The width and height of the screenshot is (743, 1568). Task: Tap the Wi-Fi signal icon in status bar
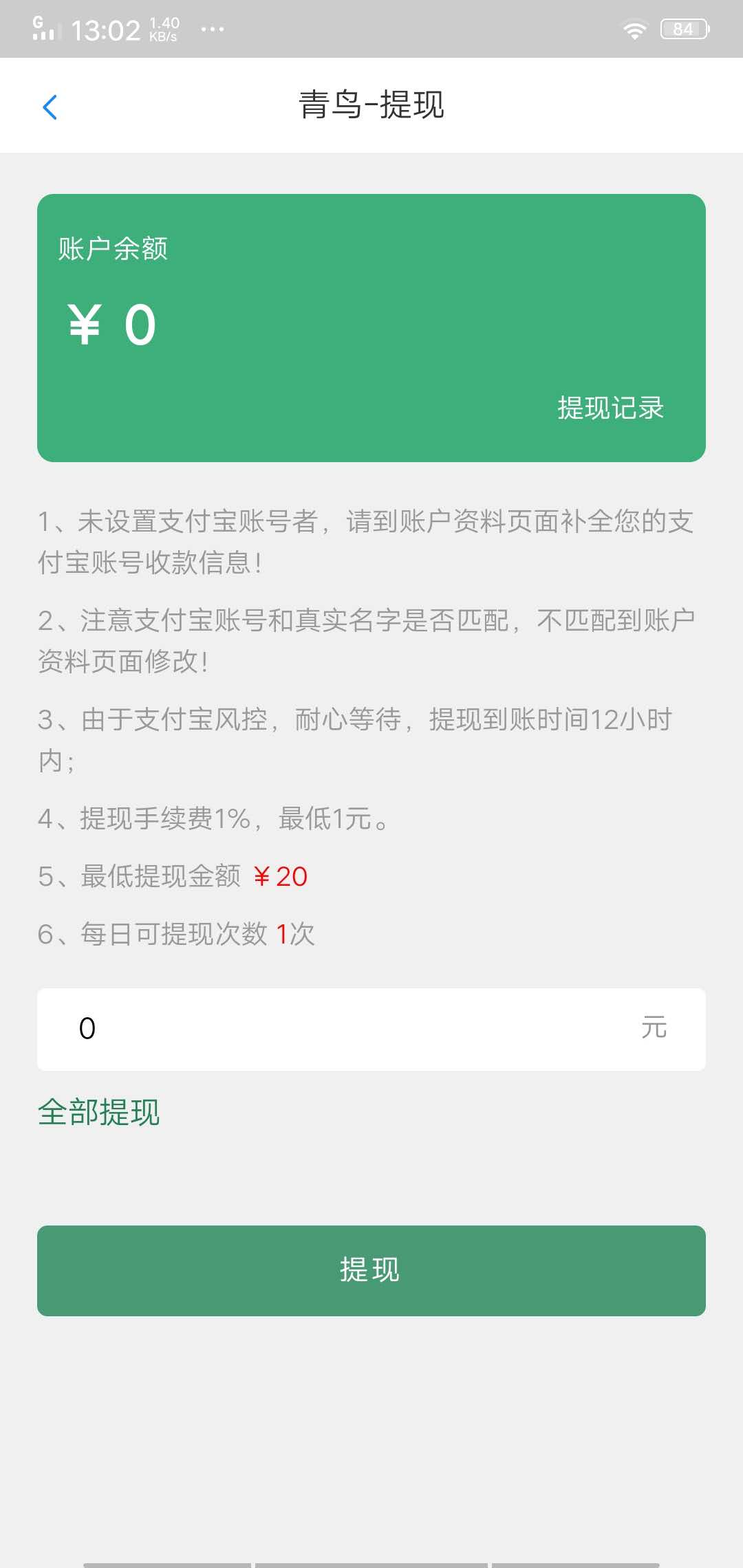click(x=634, y=28)
